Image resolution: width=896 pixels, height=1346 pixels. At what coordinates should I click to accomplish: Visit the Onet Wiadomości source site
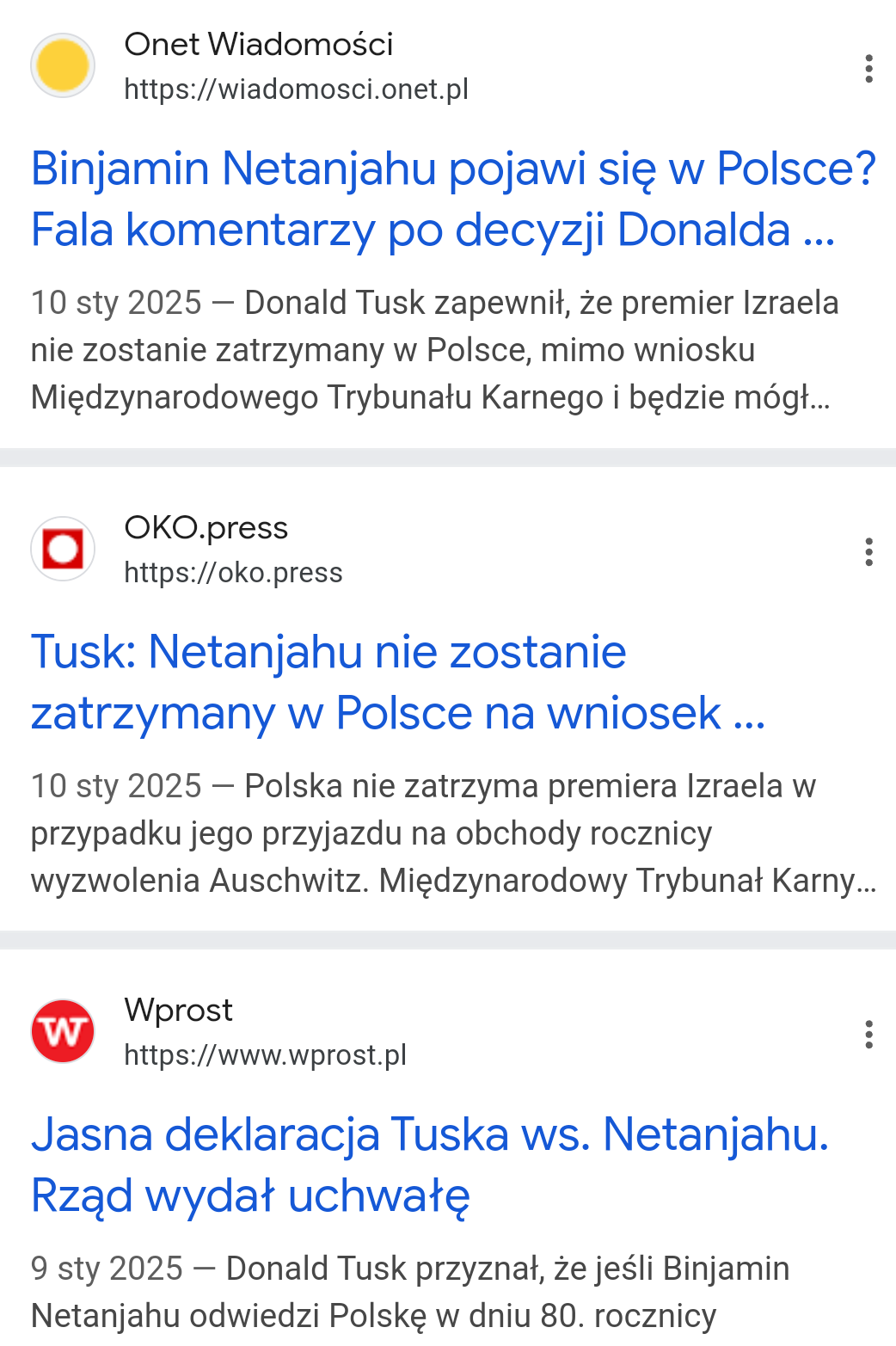pyautogui.click(x=258, y=66)
